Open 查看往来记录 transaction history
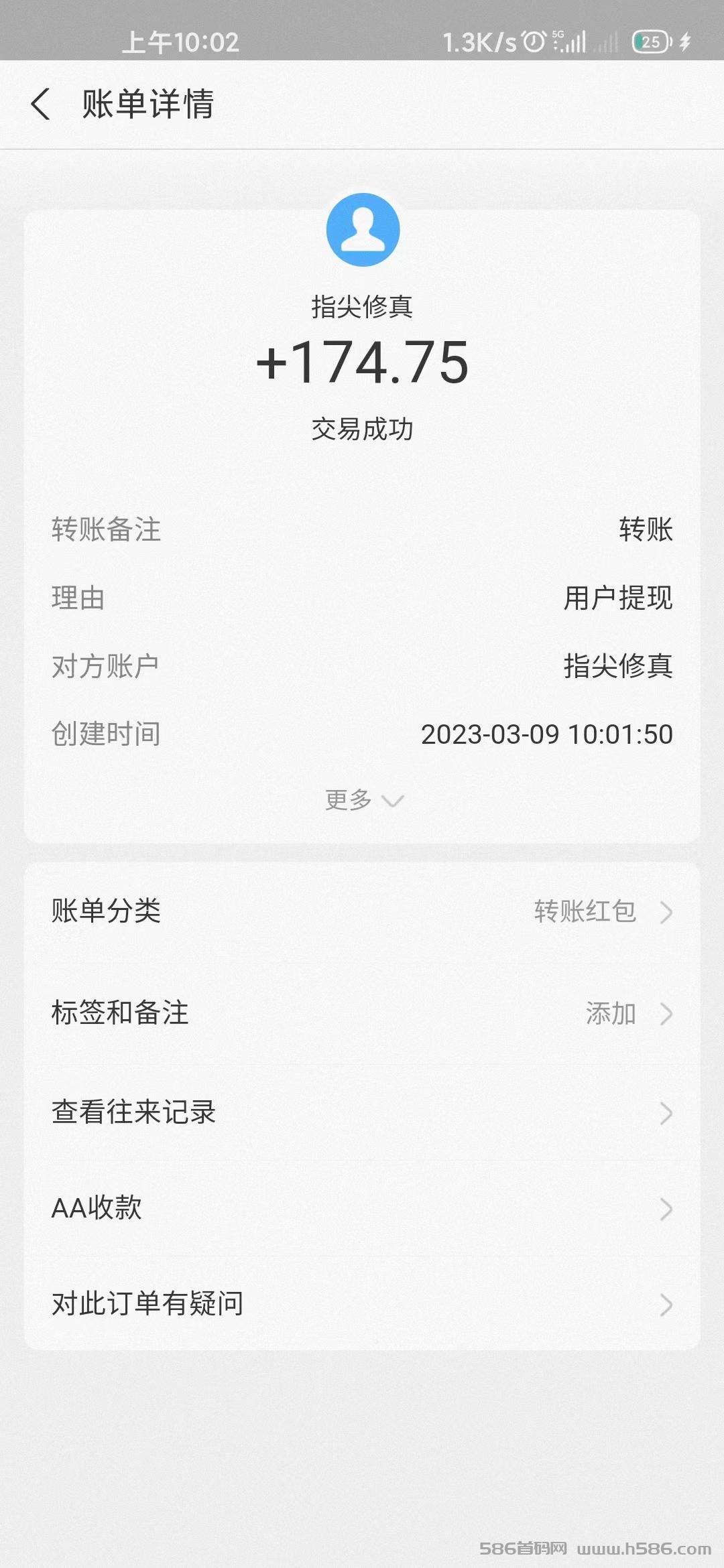724x1568 pixels. [362, 1112]
